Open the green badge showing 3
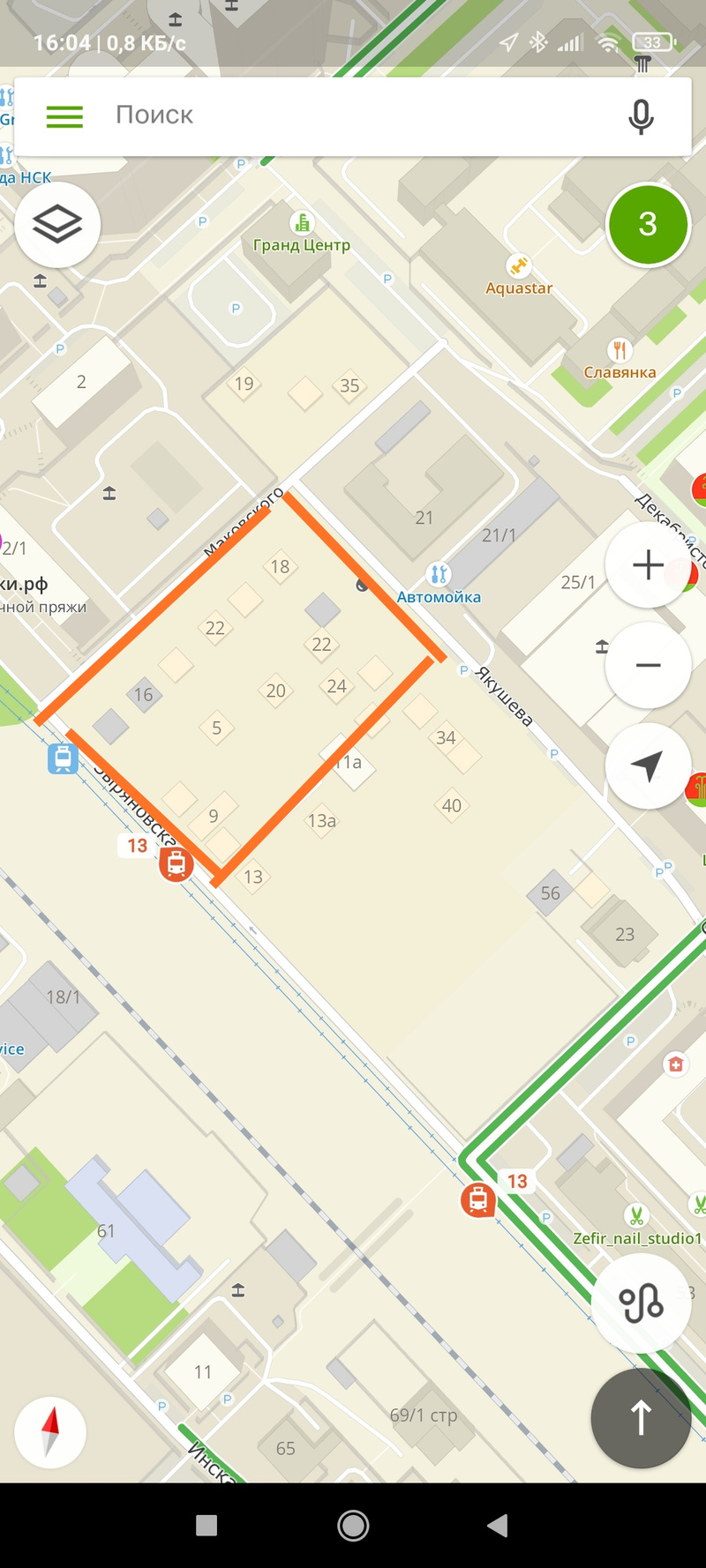Viewport: 706px width, 1568px height. [648, 224]
